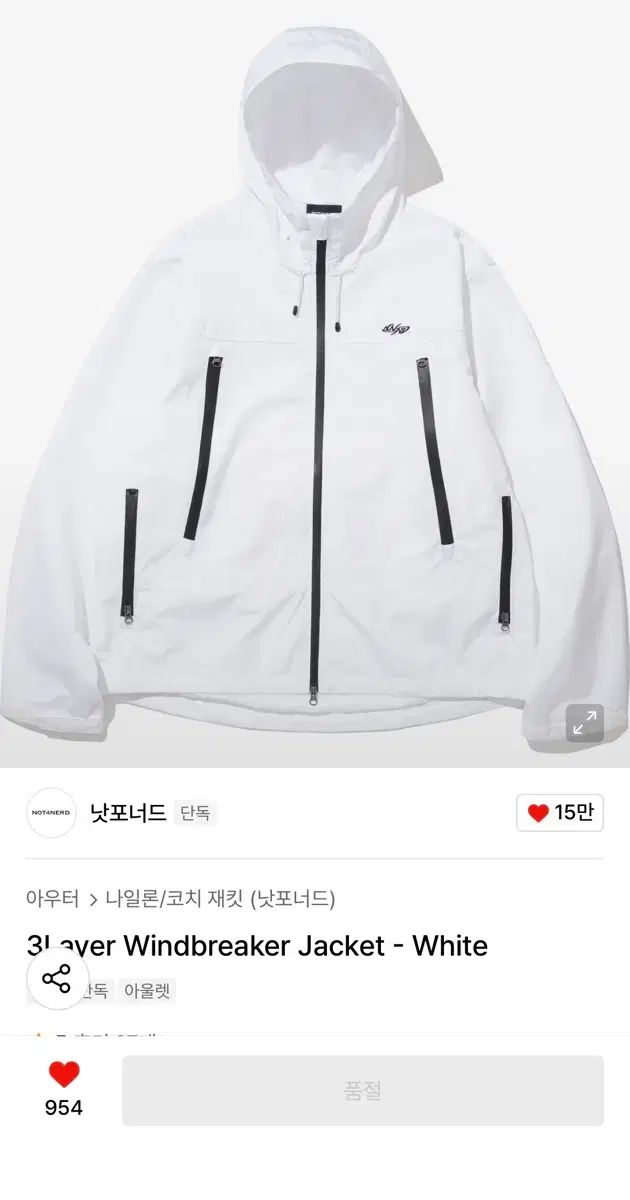Open 나일론/코치 재킷 (낫포너드) category

220,898
